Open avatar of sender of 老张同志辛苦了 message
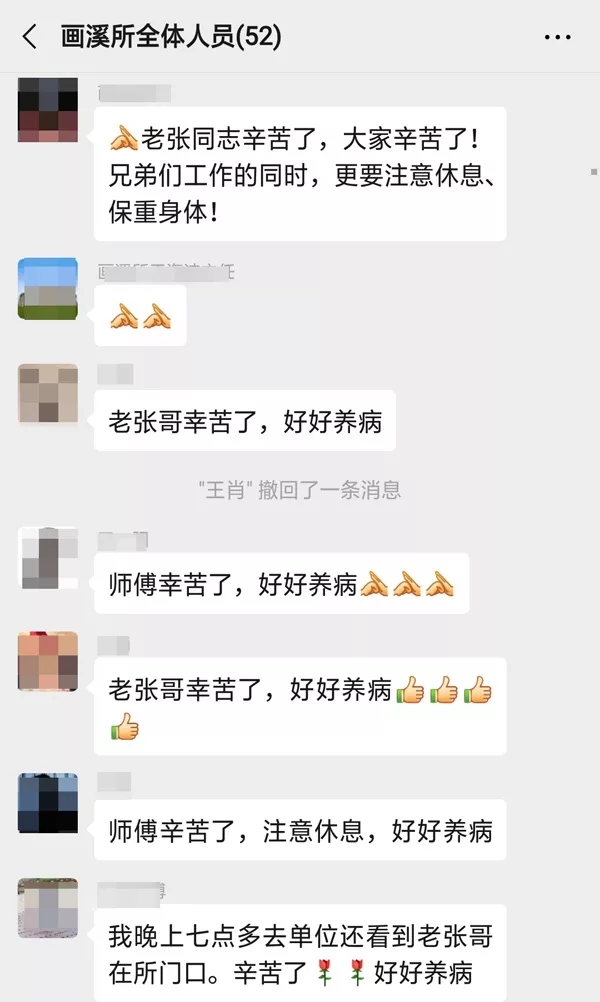 (48, 110)
